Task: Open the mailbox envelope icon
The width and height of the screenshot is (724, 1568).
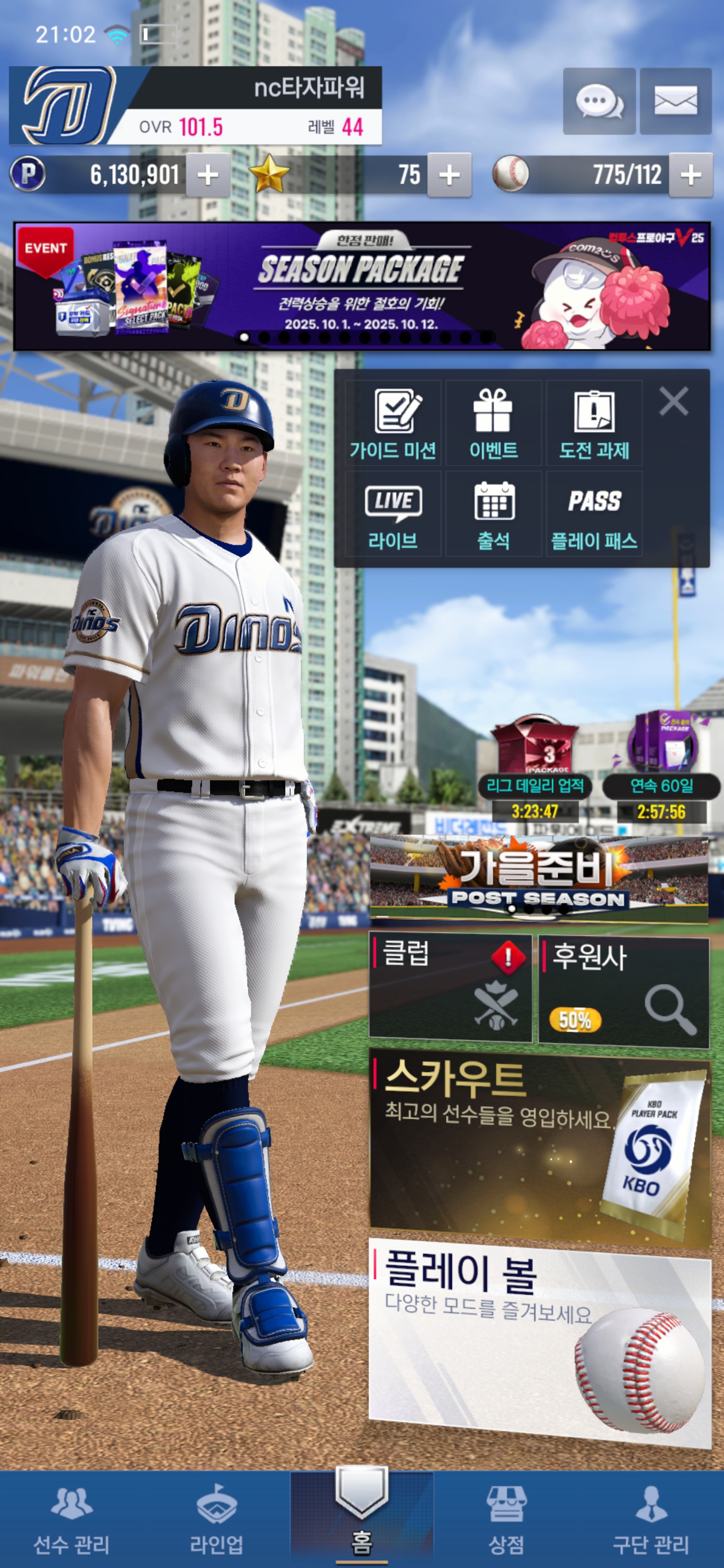Action: click(x=675, y=101)
